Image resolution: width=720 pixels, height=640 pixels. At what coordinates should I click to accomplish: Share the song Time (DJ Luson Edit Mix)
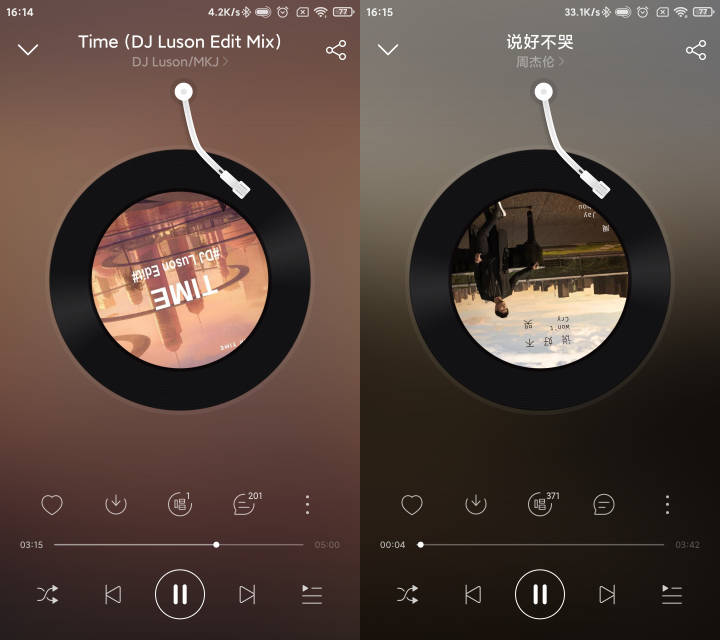point(336,51)
